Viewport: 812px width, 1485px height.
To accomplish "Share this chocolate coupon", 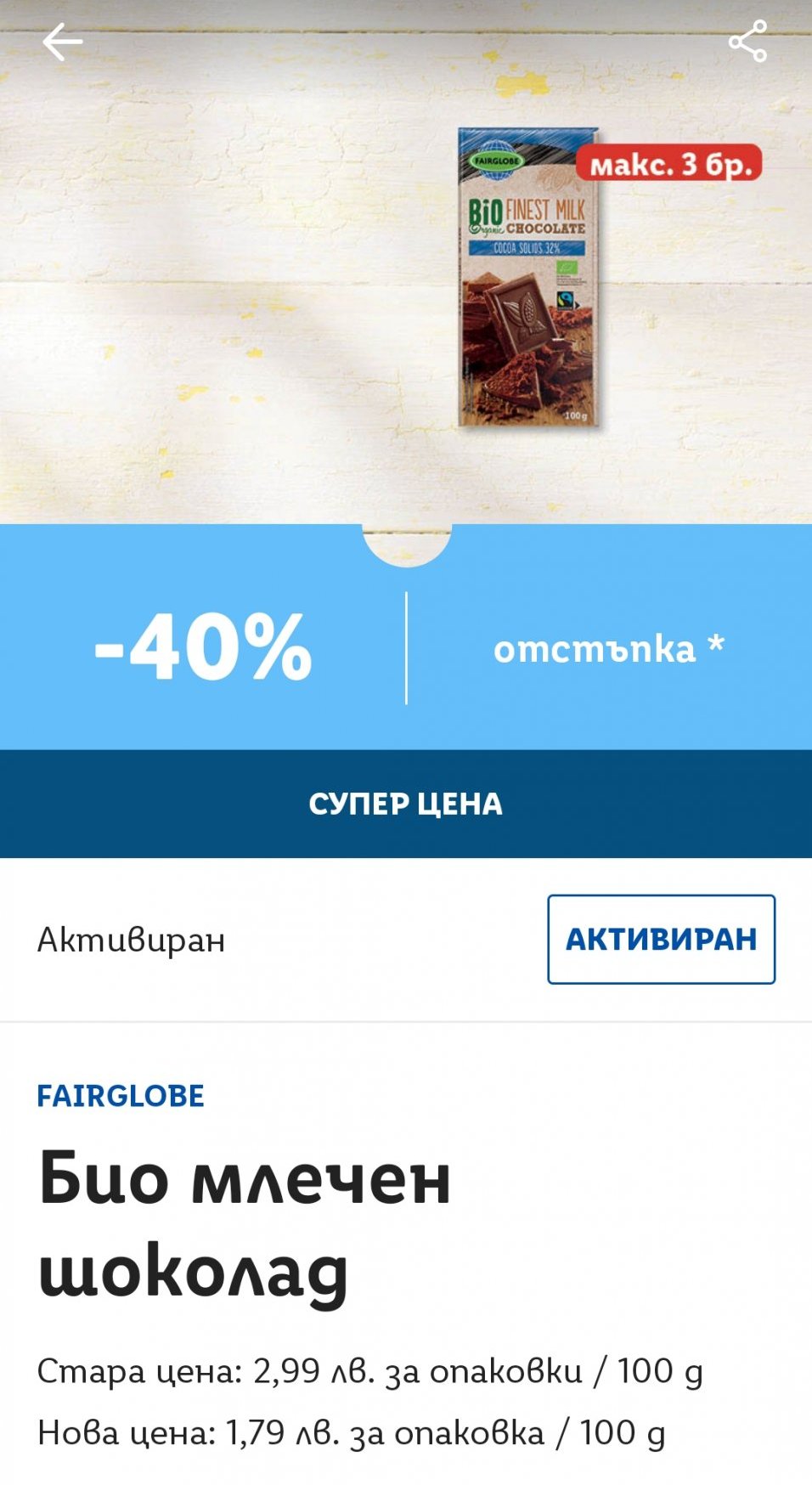I will (747, 42).
